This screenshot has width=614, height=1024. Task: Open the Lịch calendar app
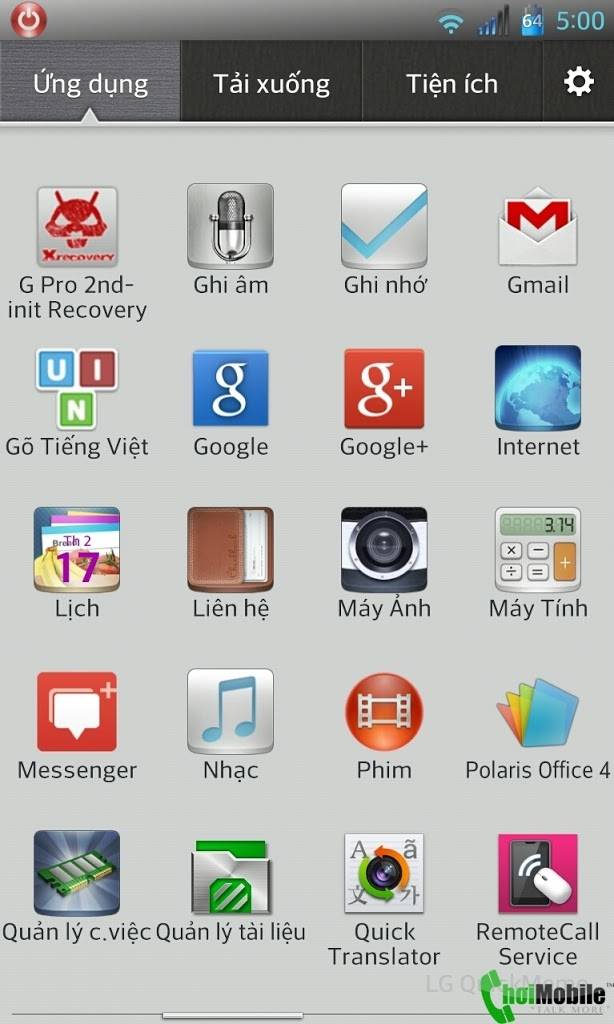(77, 550)
